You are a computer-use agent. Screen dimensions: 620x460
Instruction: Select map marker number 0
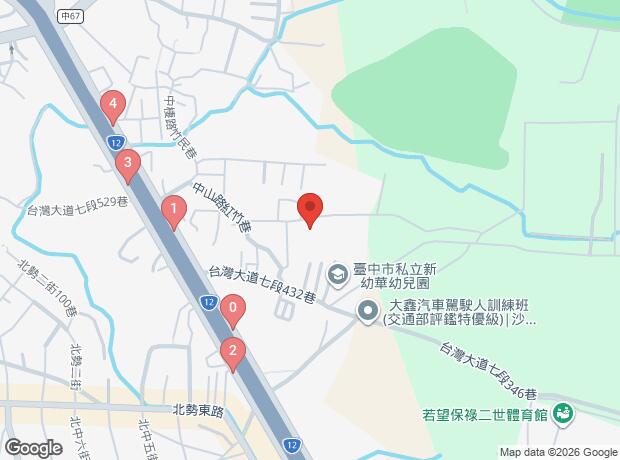[233, 310]
